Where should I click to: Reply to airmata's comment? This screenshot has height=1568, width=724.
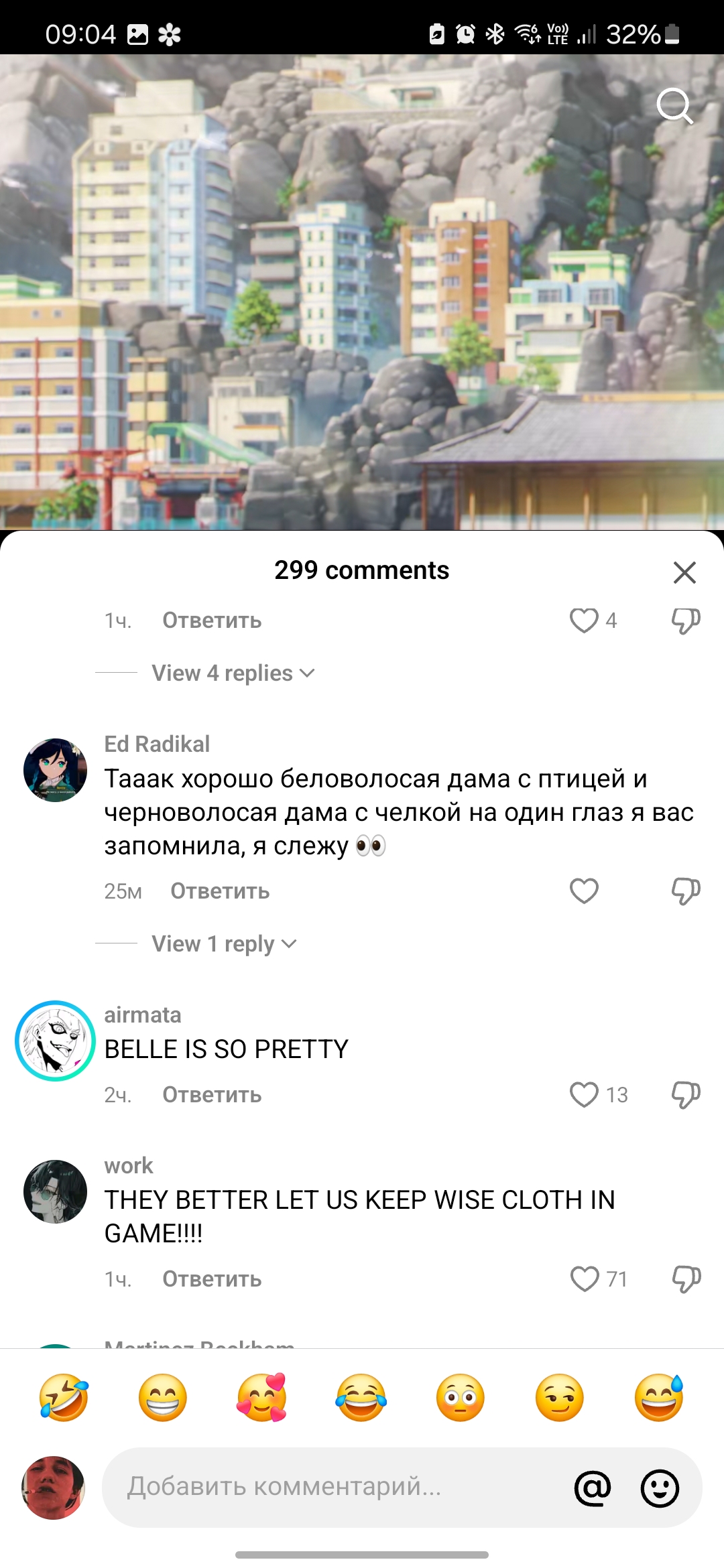click(x=212, y=1095)
